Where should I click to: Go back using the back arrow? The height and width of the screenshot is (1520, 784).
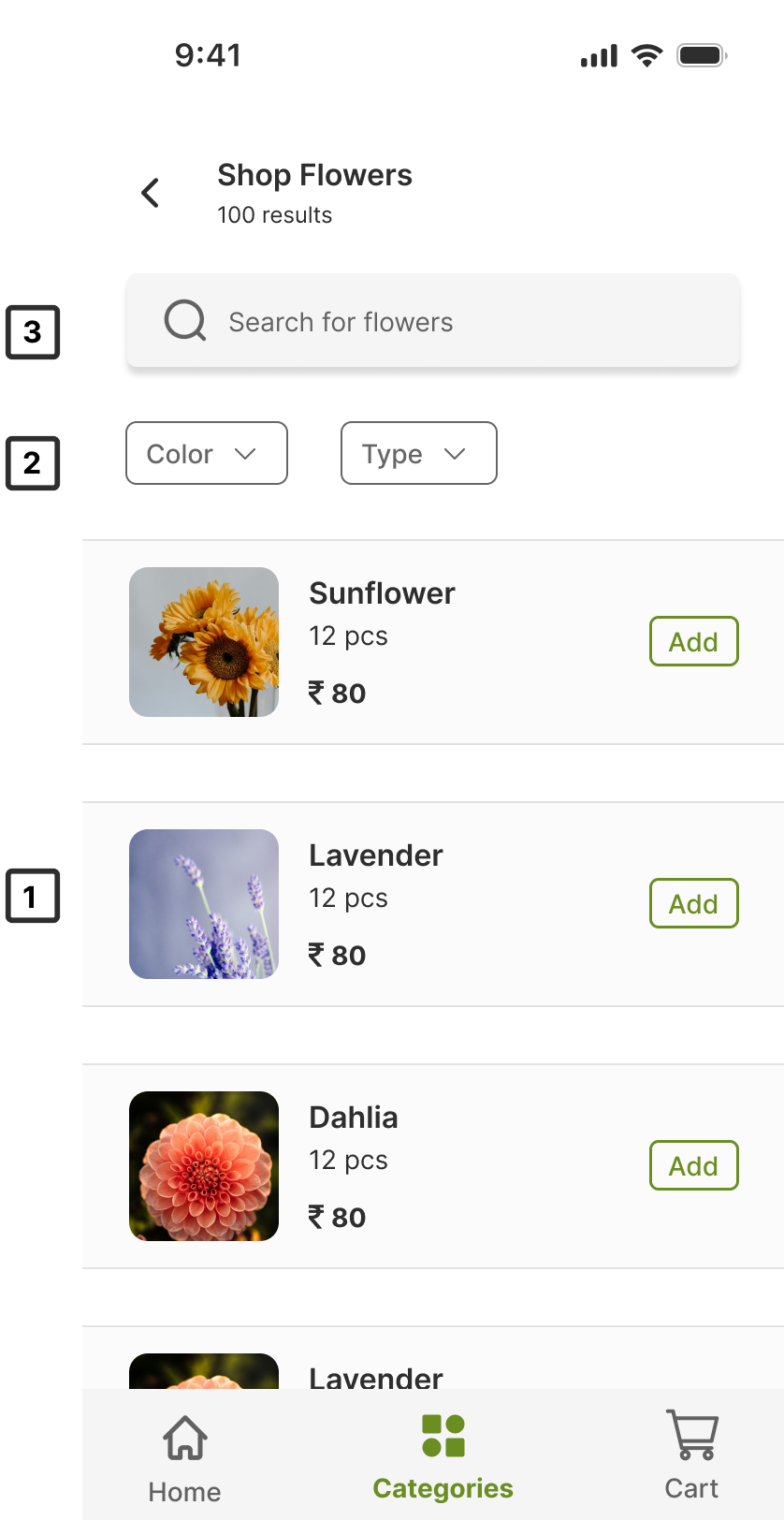tap(151, 193)
